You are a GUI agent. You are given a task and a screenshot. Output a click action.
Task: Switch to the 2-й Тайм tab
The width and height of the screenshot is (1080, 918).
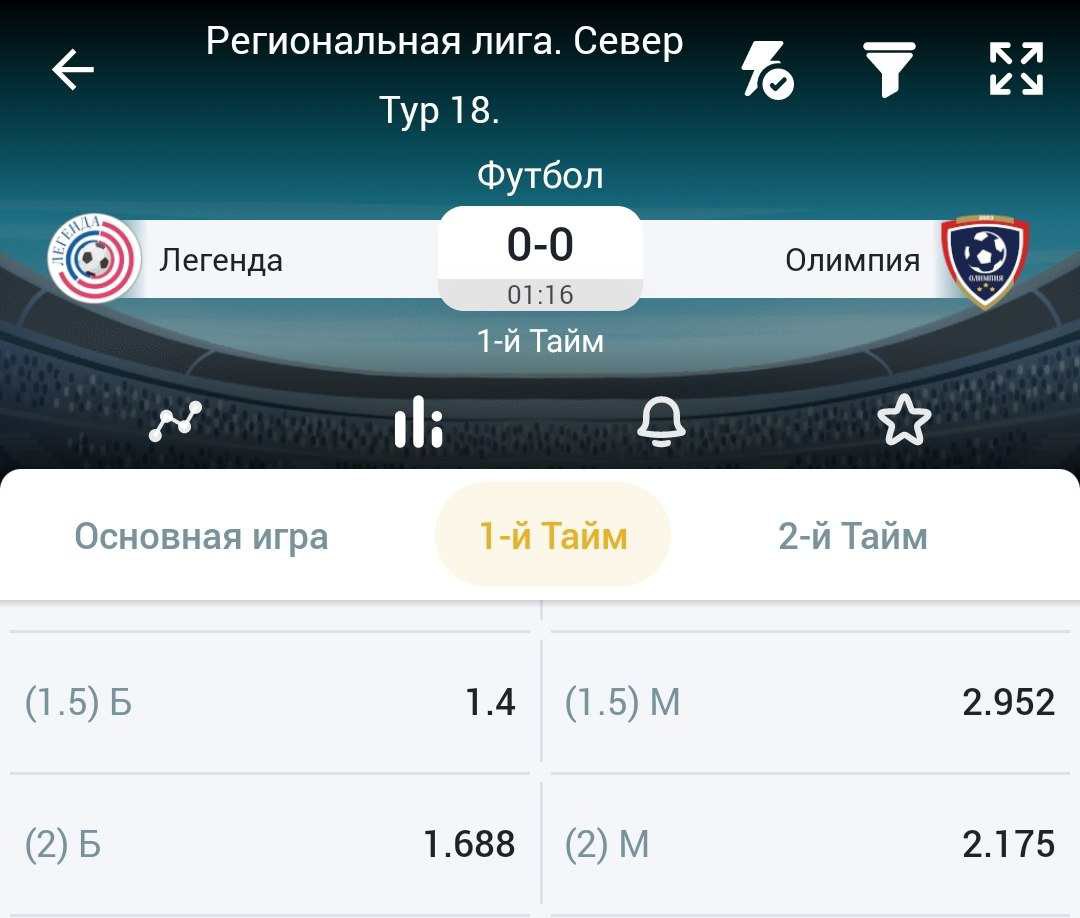click(x=853, y=537)
